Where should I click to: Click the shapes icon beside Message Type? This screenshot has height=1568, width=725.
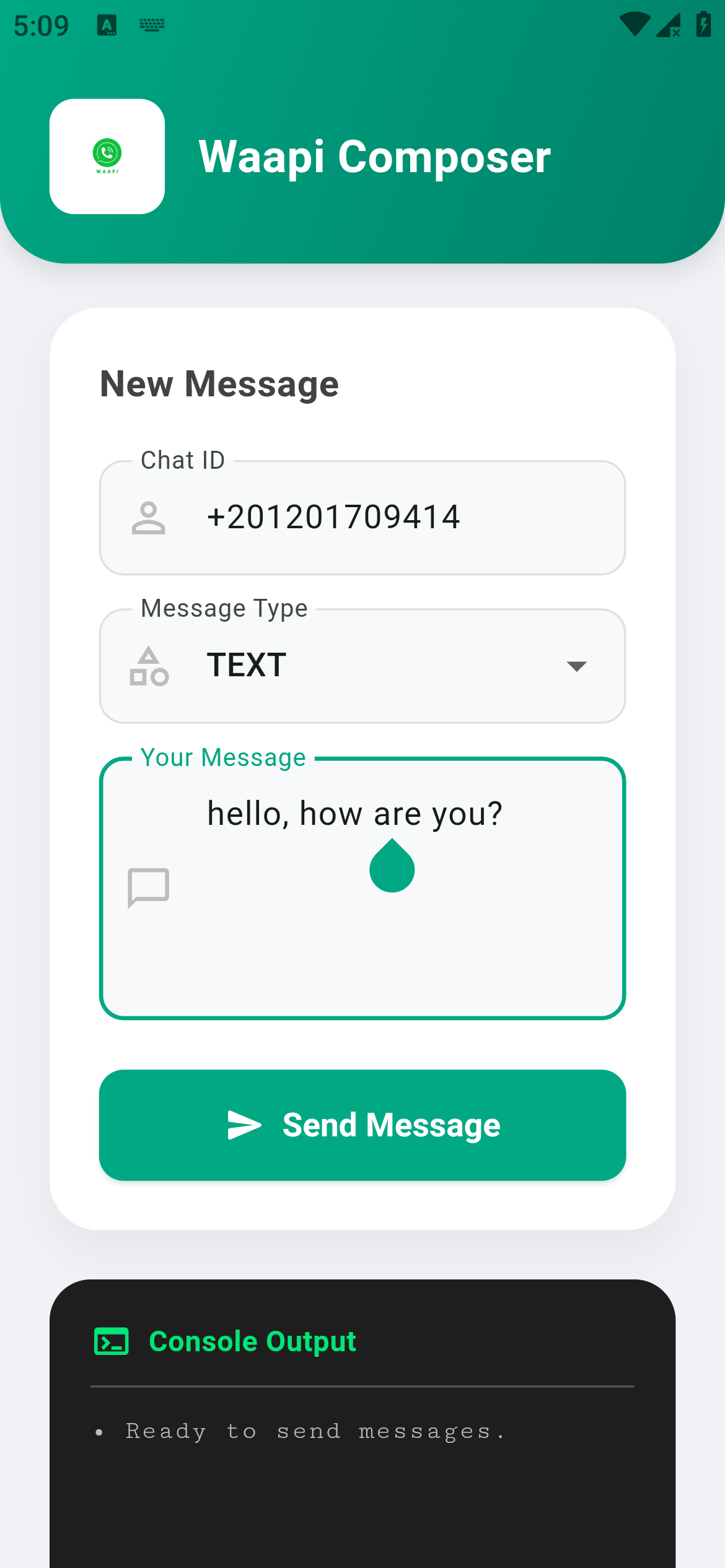tap(150, 666)
